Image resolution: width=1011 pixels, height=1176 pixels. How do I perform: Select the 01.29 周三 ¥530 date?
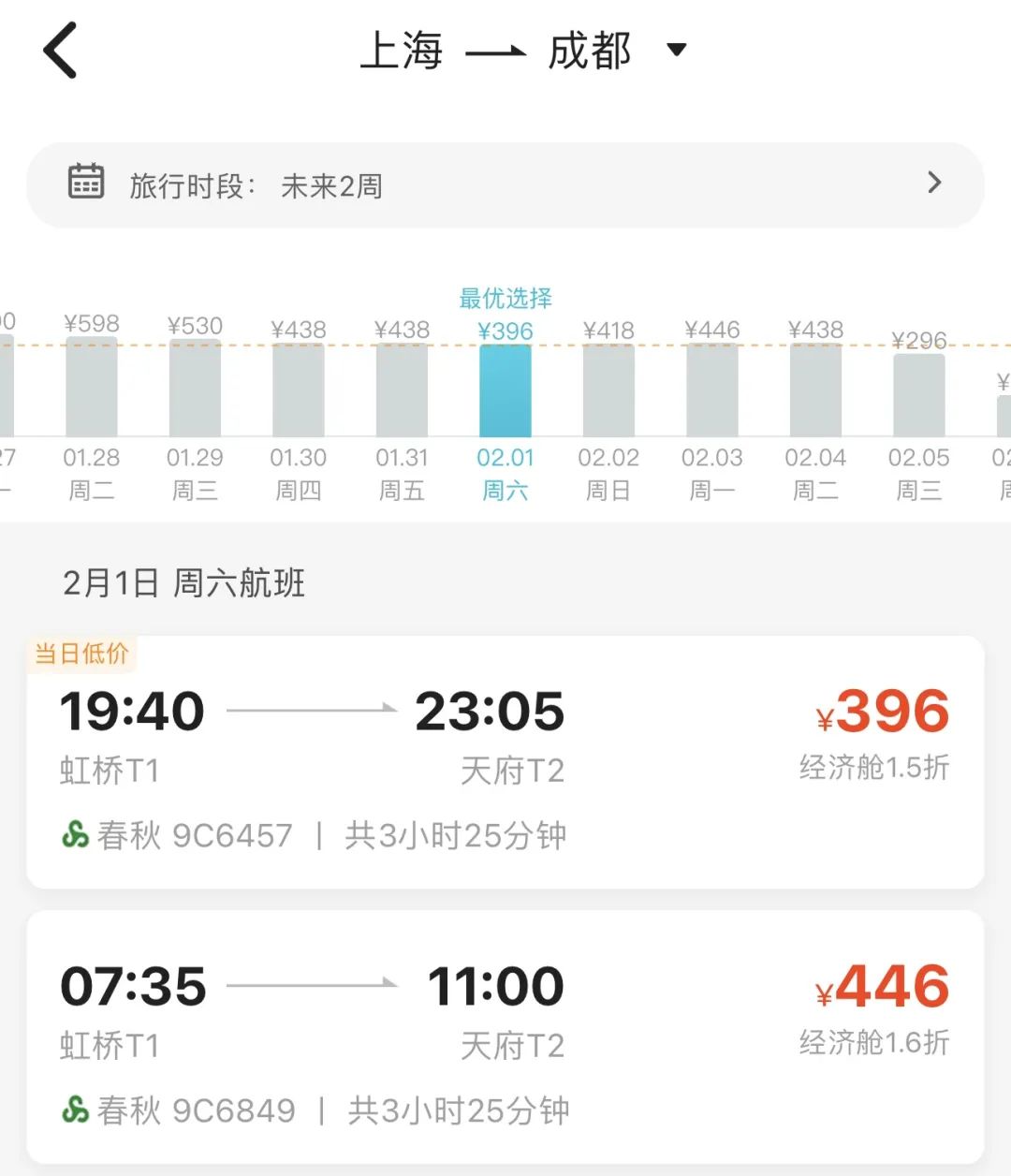coord(195,389)
